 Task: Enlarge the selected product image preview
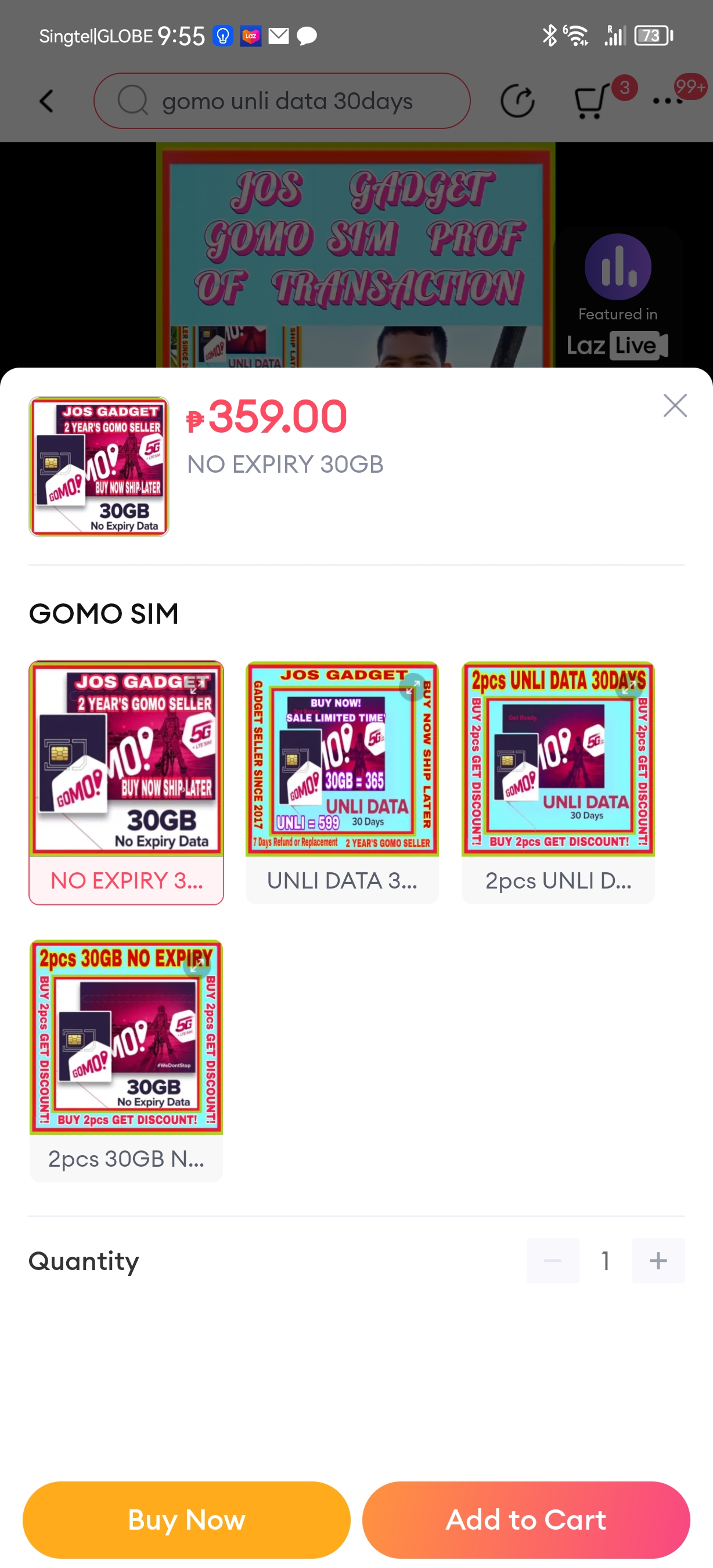99,466
